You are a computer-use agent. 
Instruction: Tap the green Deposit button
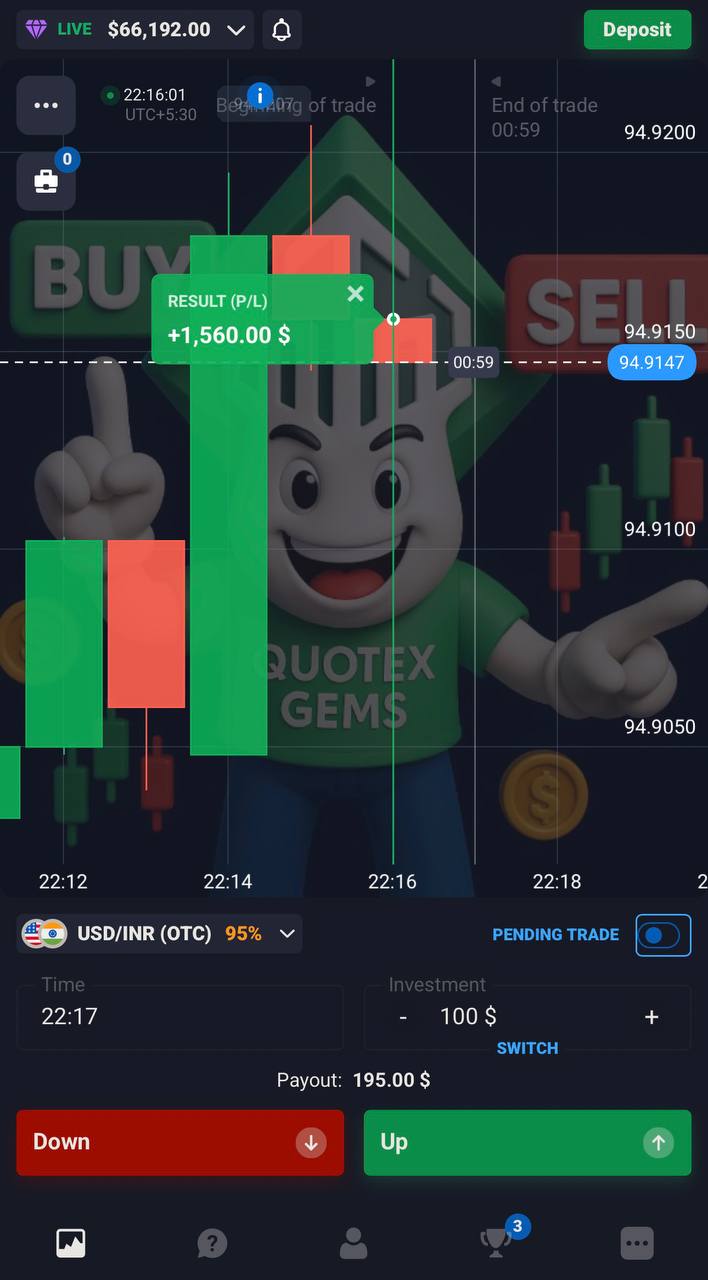click(x=637, y=30)
